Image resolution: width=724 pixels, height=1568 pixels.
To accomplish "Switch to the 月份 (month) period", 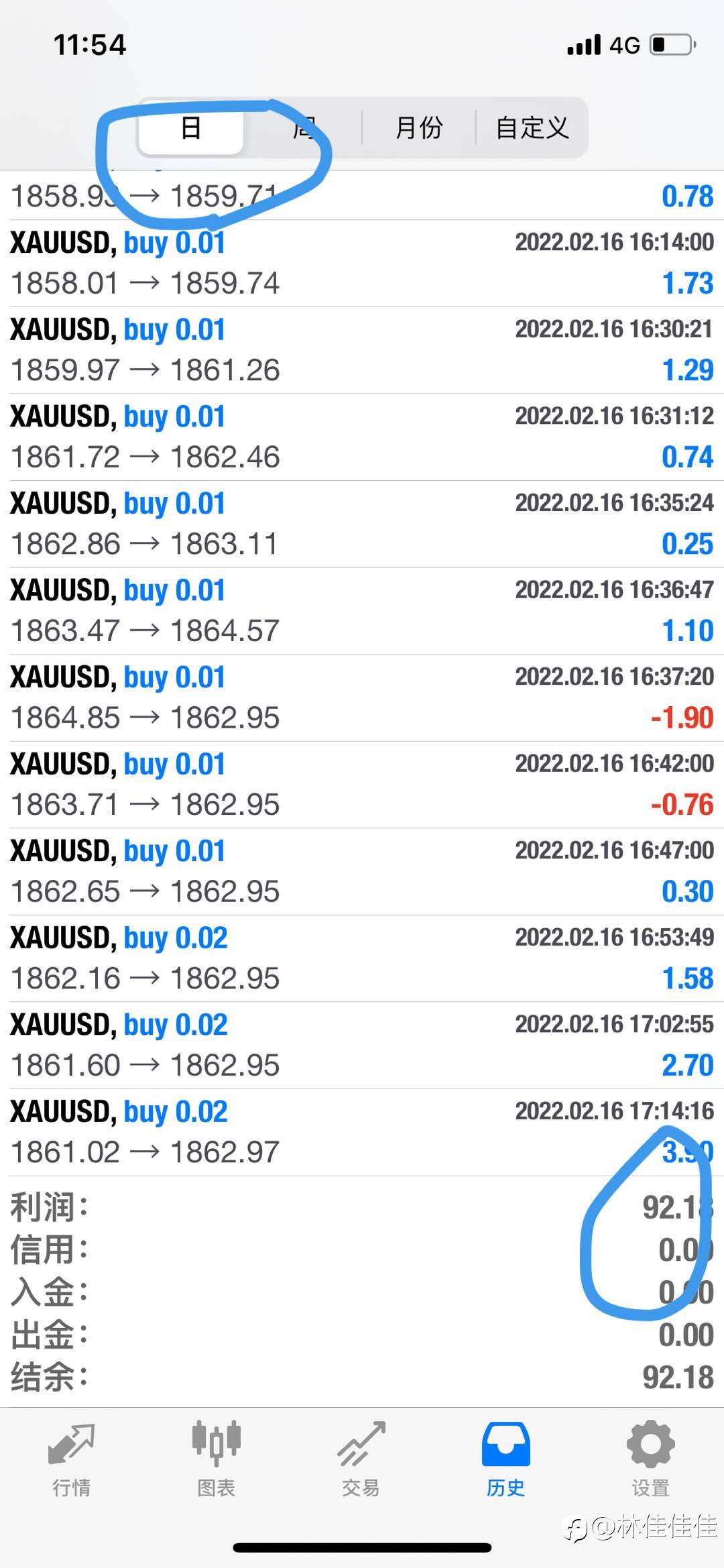I will point(418,127).
